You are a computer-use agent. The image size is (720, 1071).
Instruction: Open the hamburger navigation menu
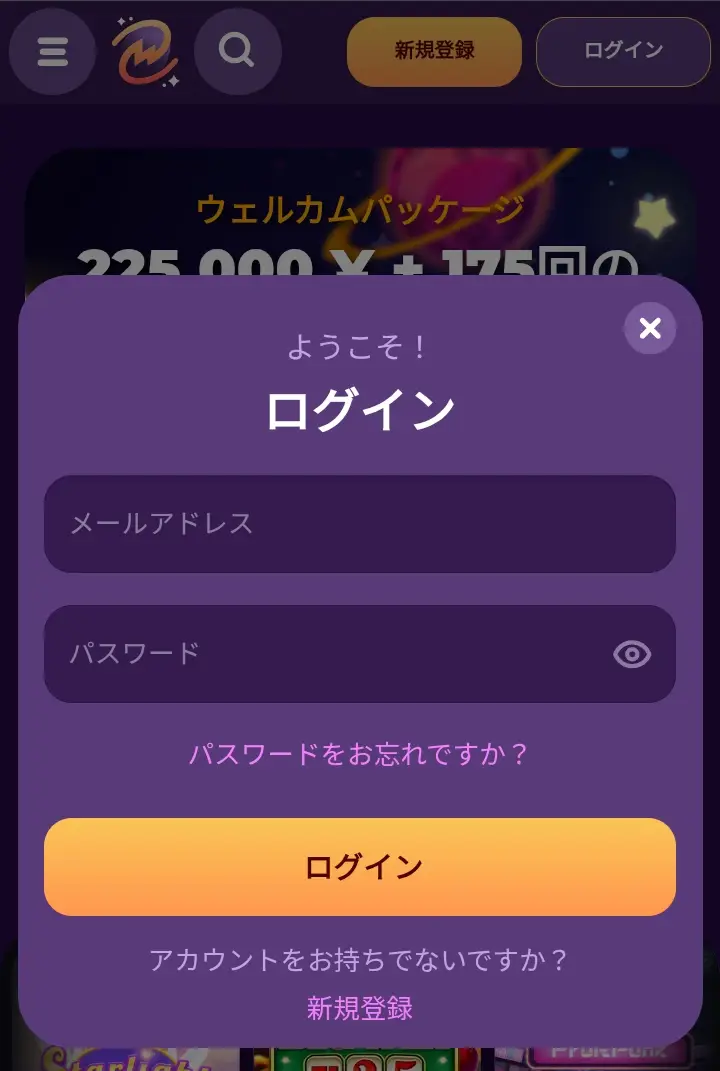(x=52, y=52)
